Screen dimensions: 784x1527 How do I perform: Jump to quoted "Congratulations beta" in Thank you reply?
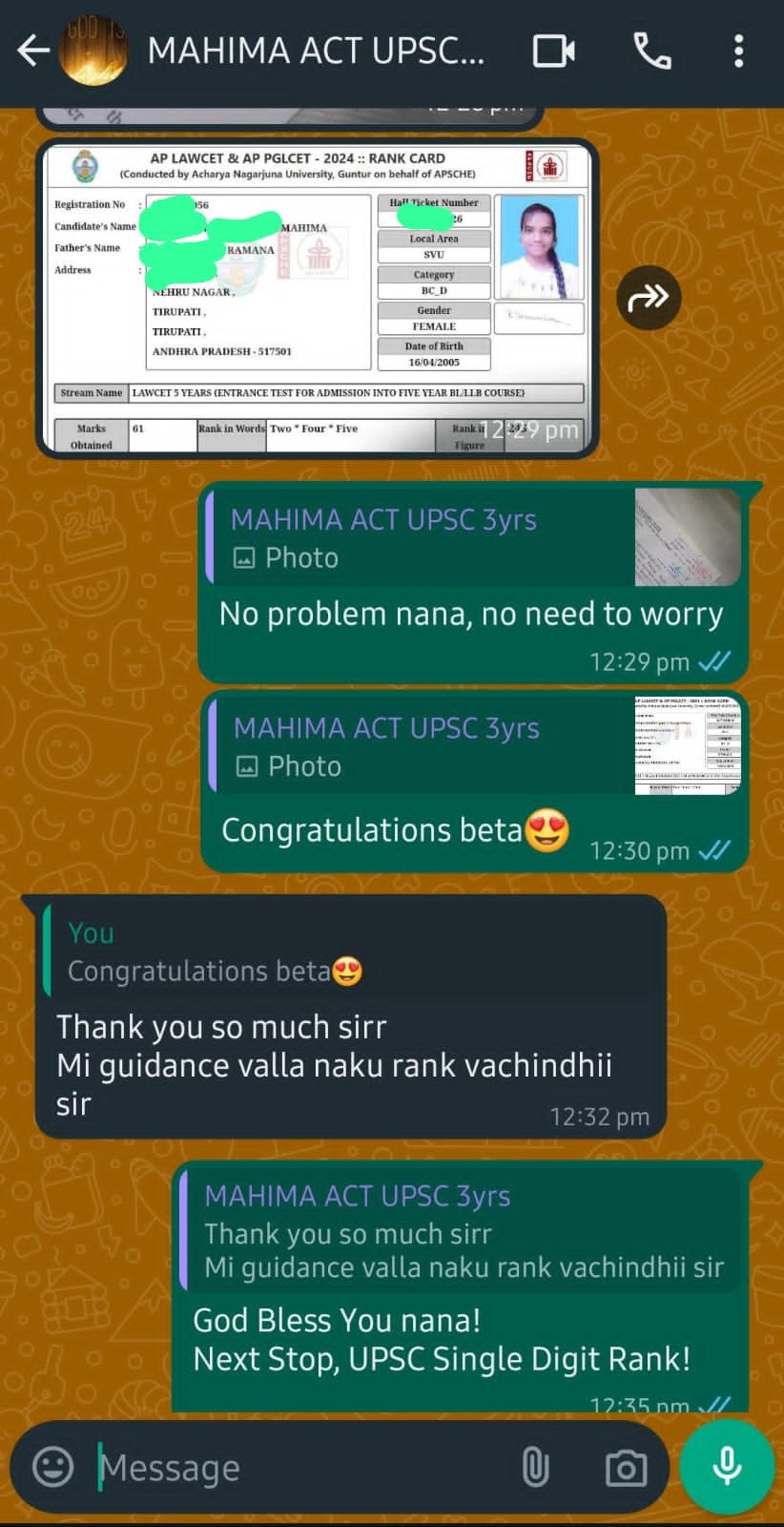coord(349,952)
